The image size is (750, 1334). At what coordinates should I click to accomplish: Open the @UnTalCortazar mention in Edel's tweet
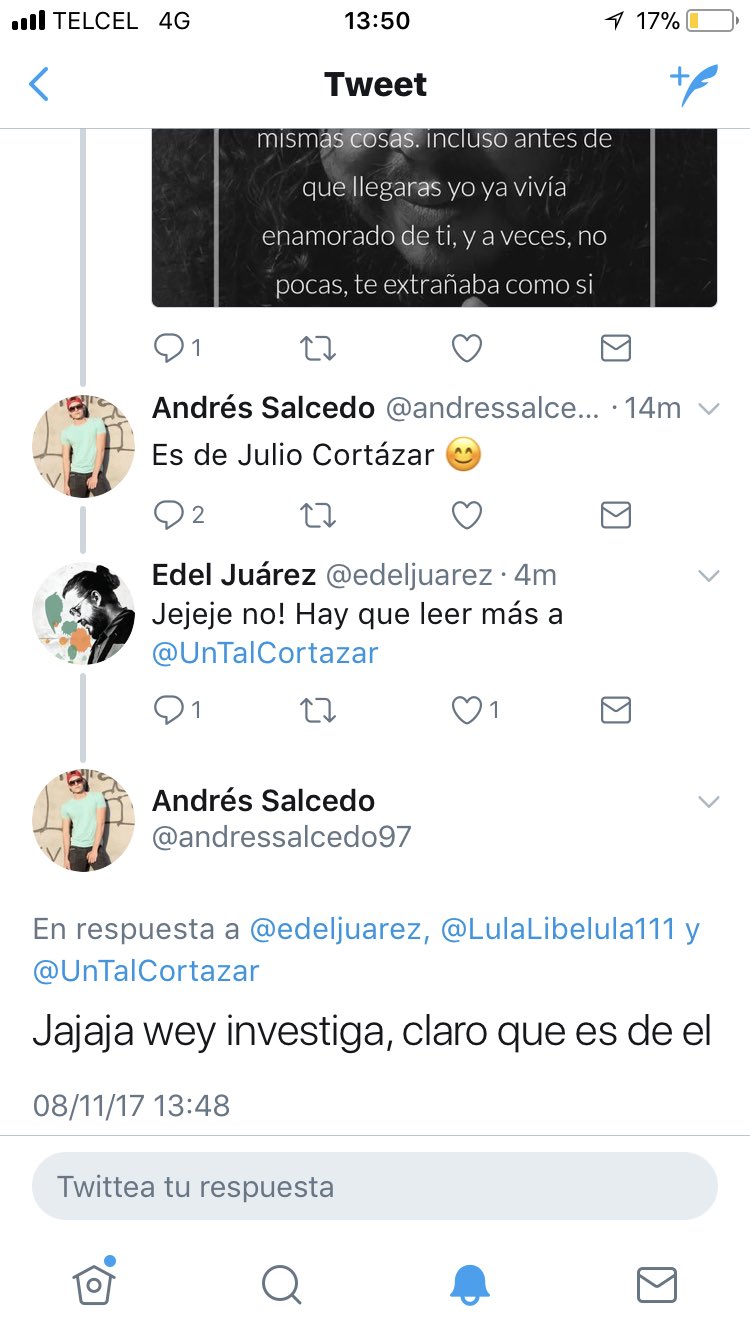click(x=265, y=653)
